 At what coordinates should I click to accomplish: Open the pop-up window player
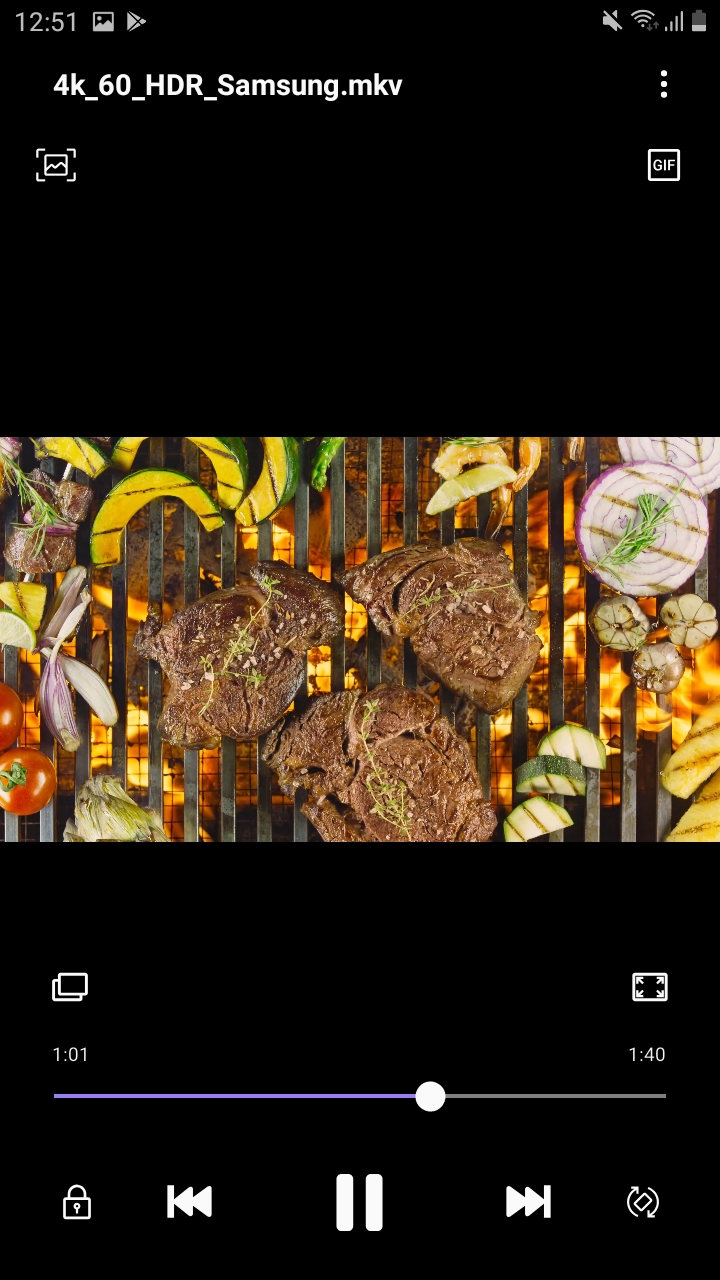click(70, 987)
